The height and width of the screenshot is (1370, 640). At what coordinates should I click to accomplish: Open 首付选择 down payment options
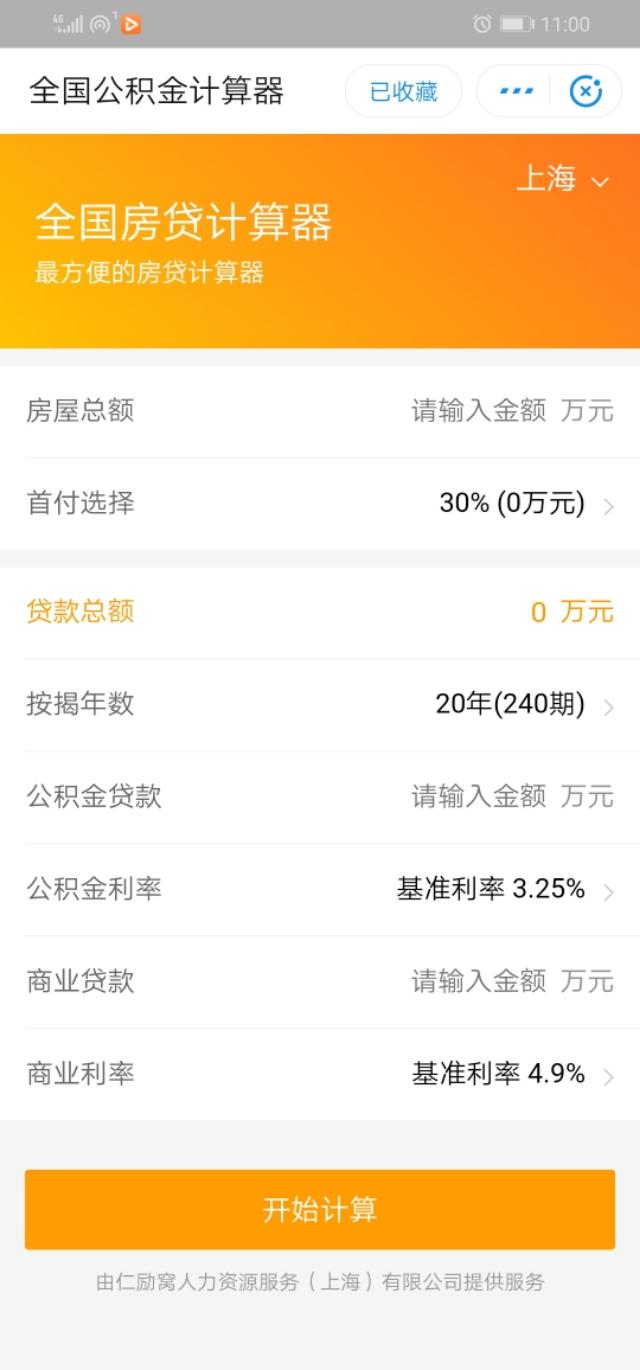pyautogui.click(x=320, y=503)
